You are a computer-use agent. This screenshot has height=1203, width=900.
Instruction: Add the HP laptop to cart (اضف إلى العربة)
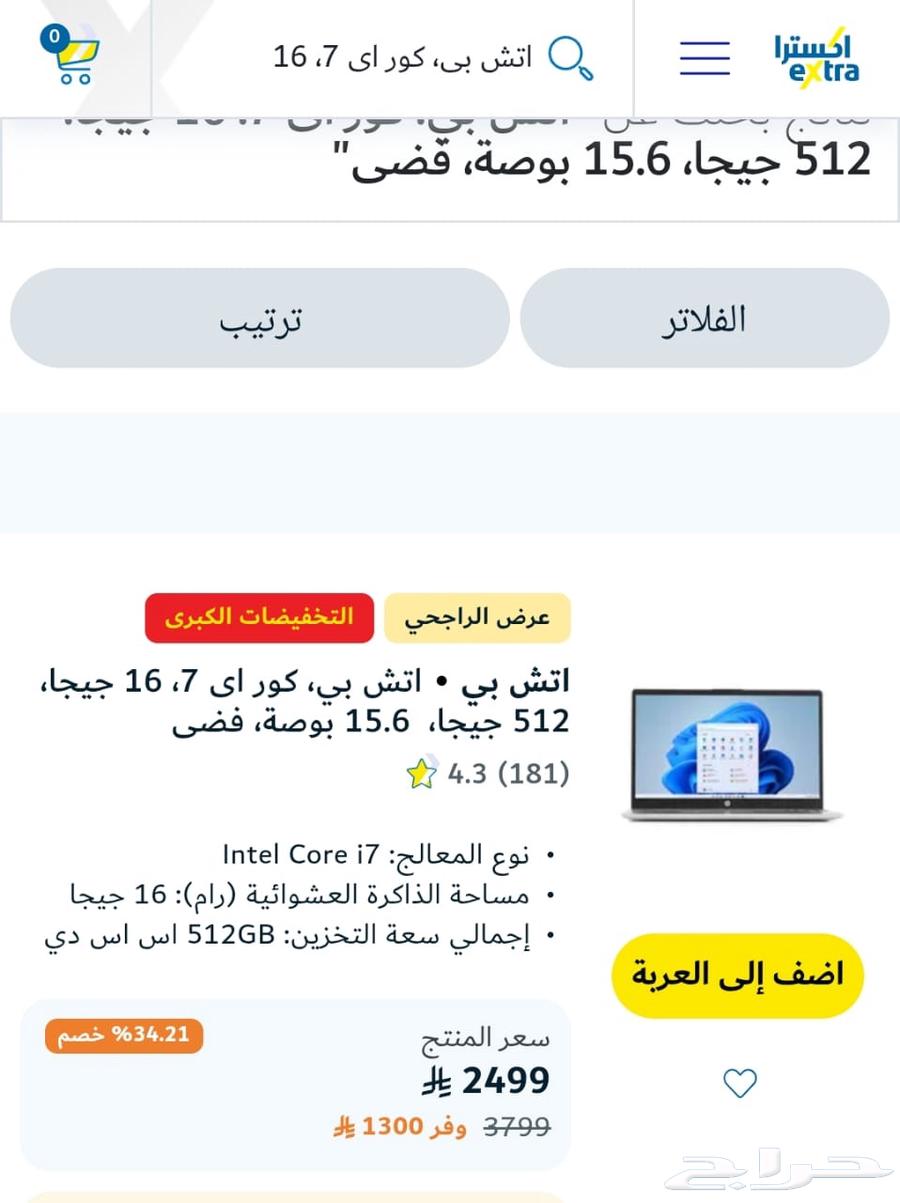737,974
